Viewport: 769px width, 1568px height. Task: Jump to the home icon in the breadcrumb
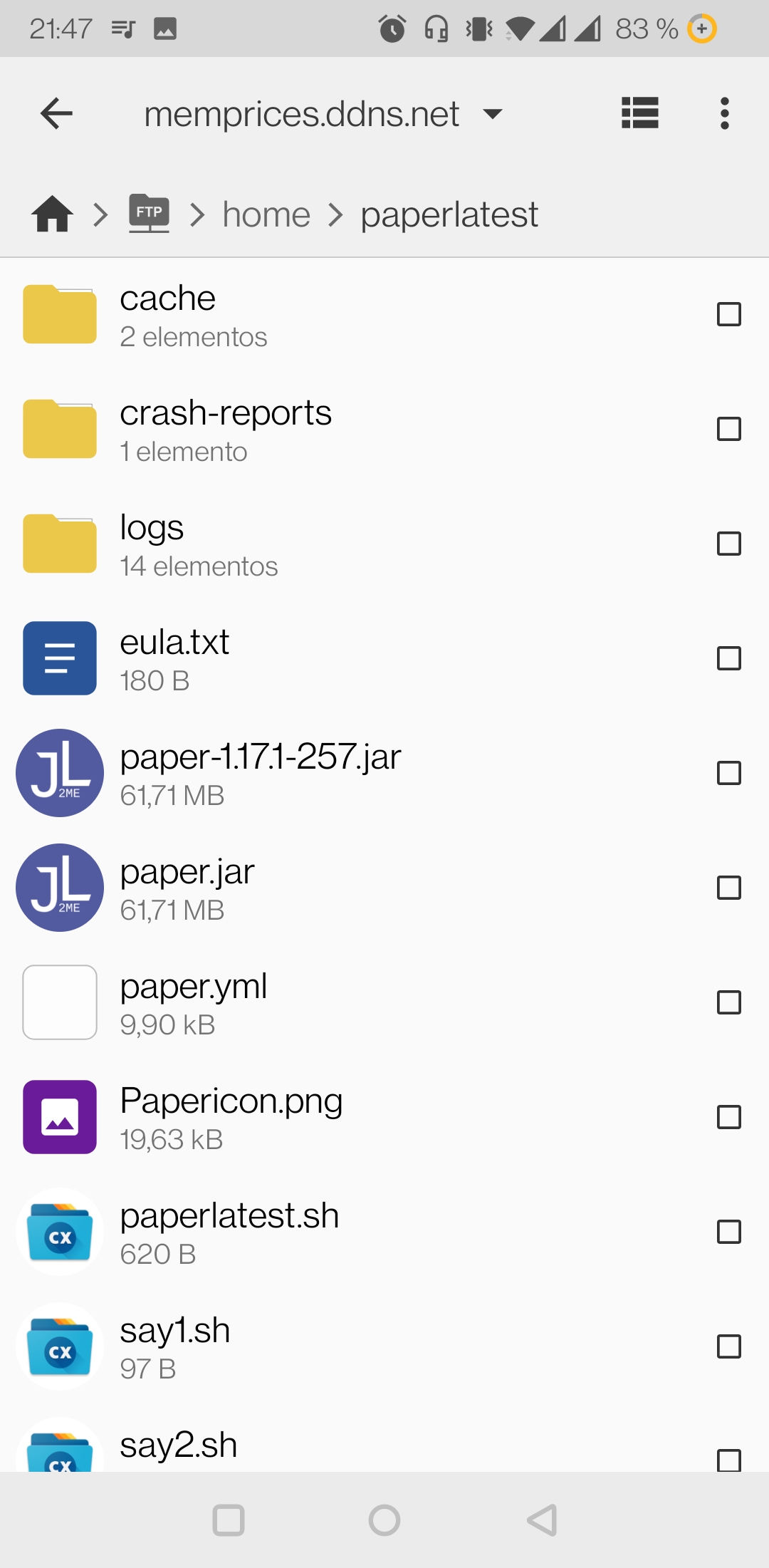[x=52, y=214]
